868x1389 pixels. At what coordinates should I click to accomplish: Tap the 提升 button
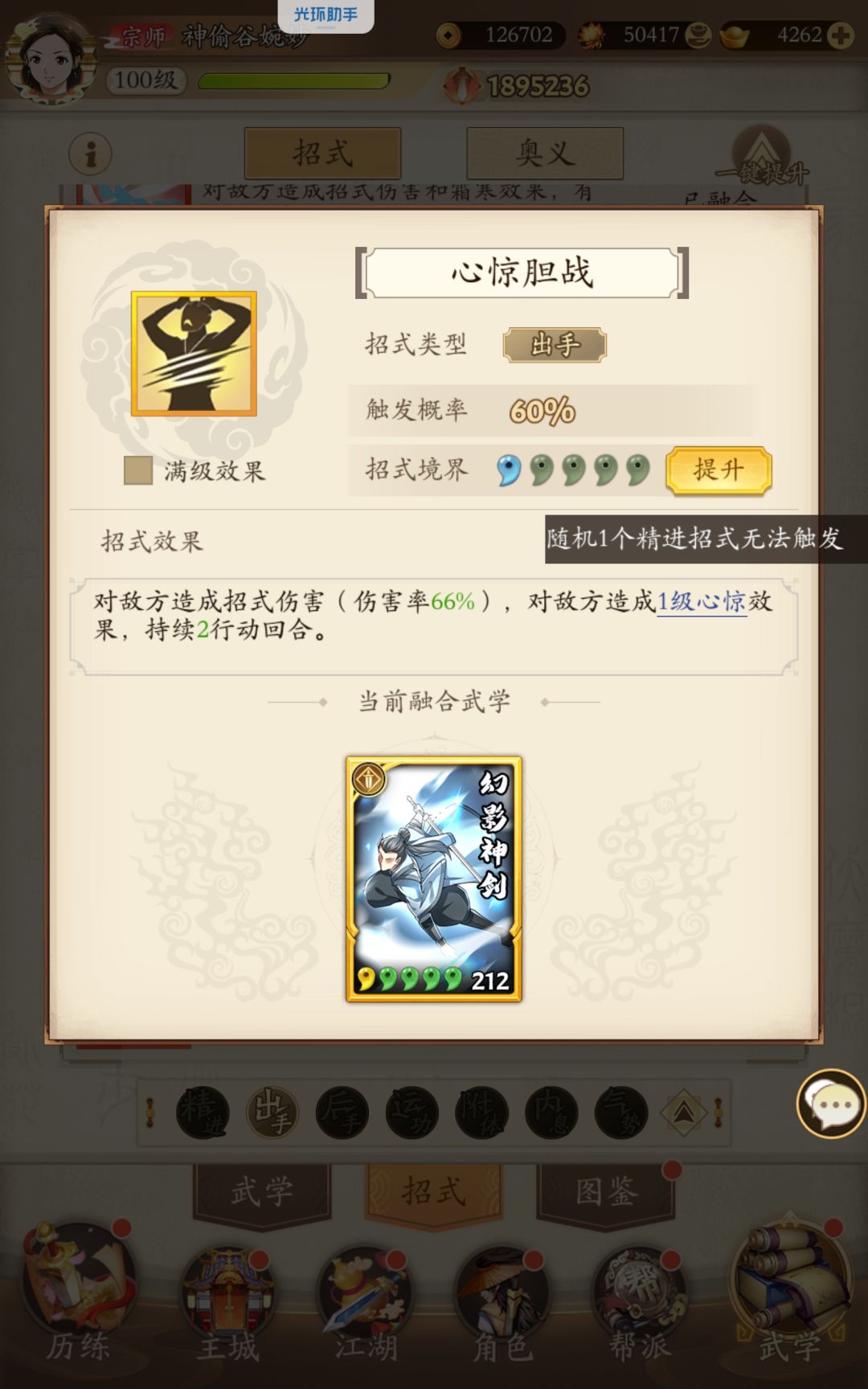point(719,469)
